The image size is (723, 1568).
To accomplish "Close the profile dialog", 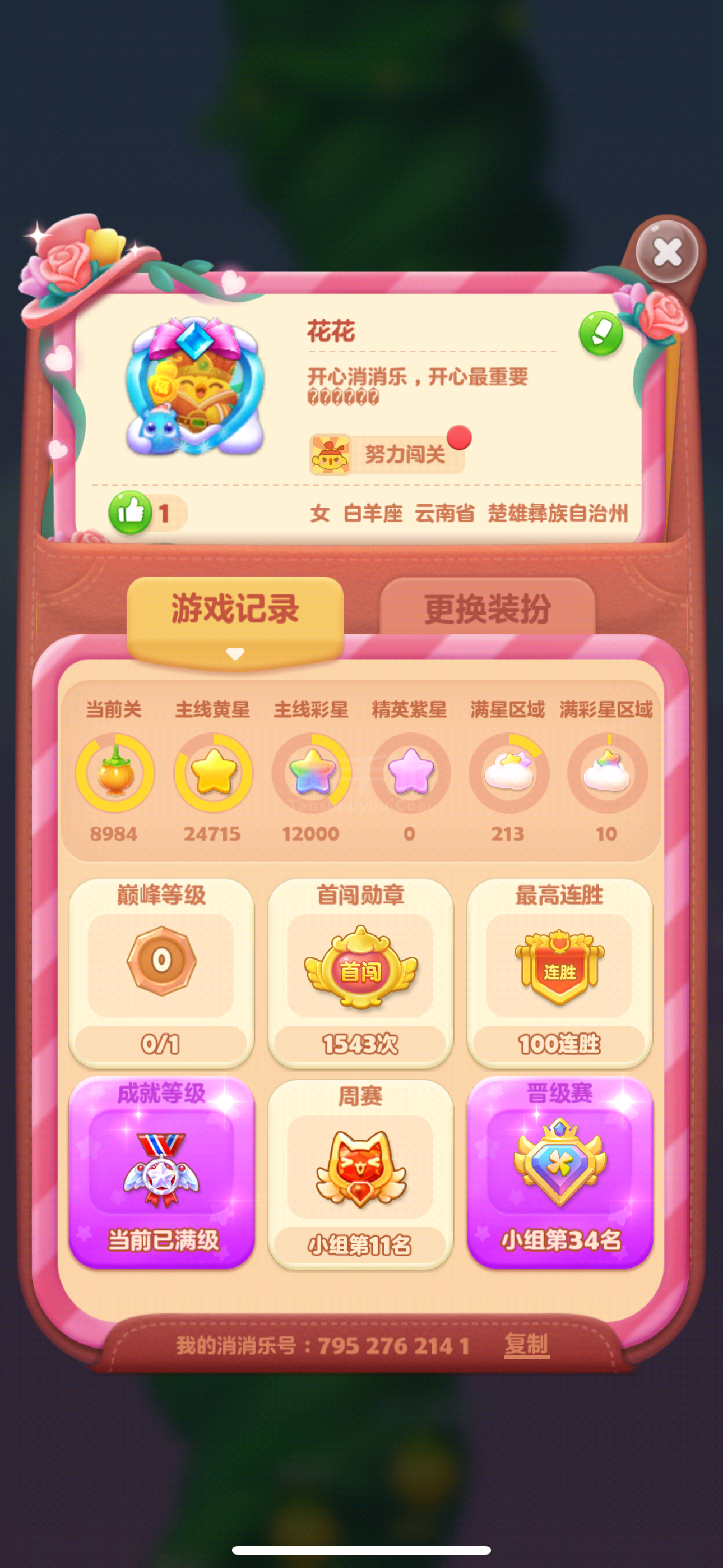I will 667,251.
